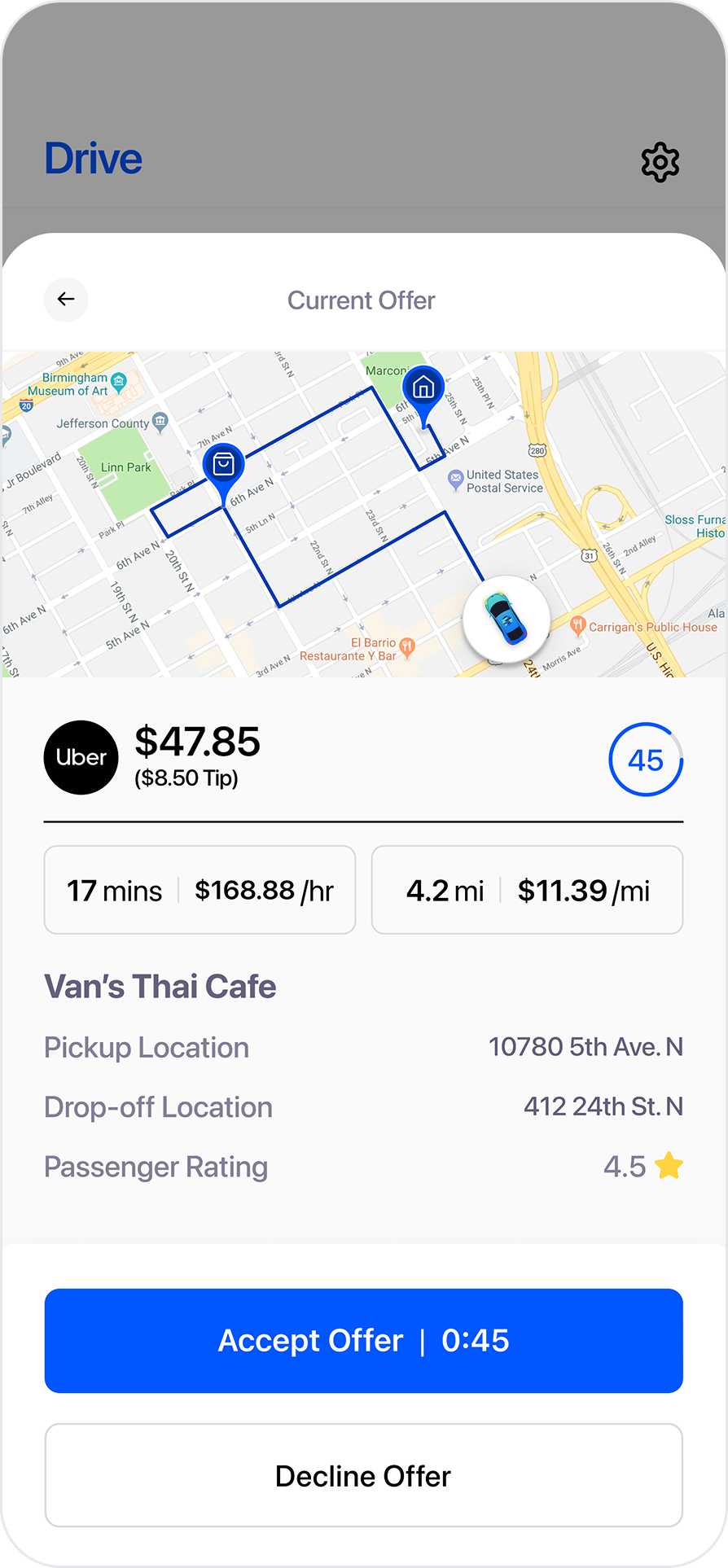Open the settings gear
The width and height of the screenshot is (728, 1568).
point(660,162)
